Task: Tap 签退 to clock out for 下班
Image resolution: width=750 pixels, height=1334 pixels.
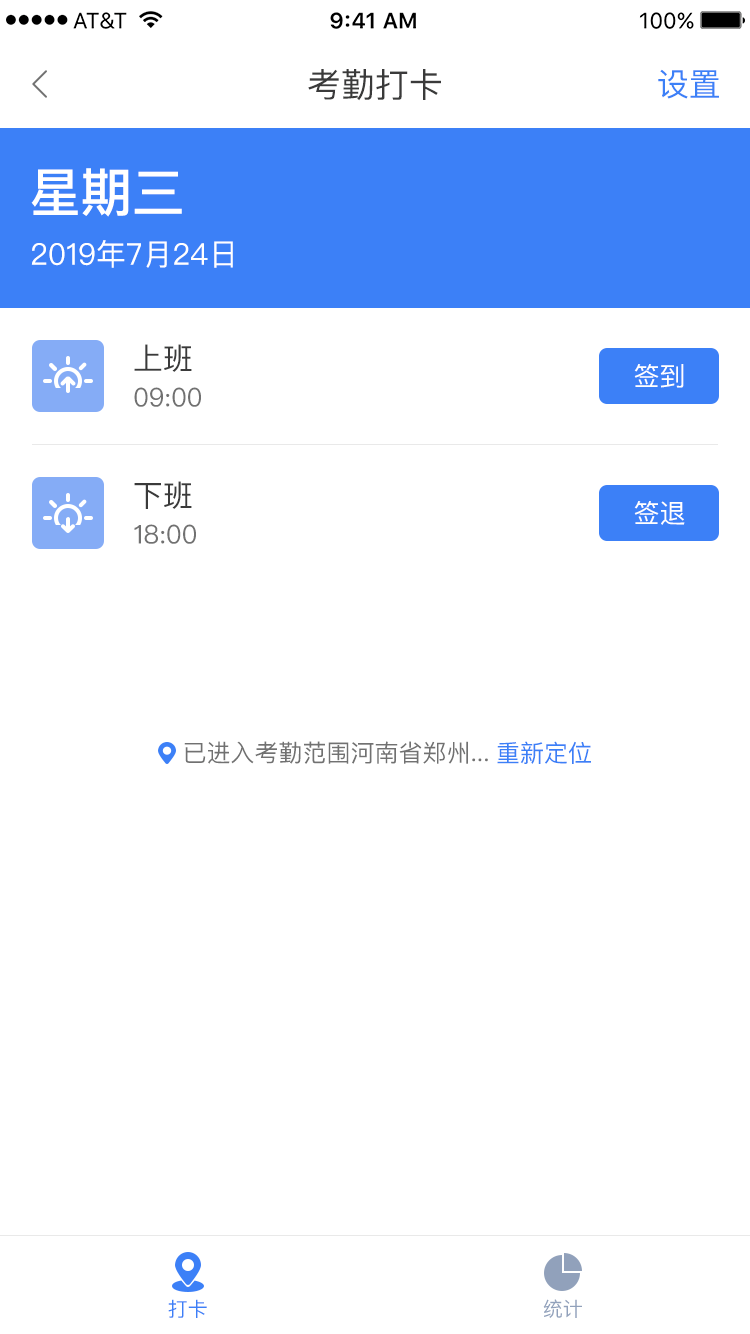Action: [658, 513]
